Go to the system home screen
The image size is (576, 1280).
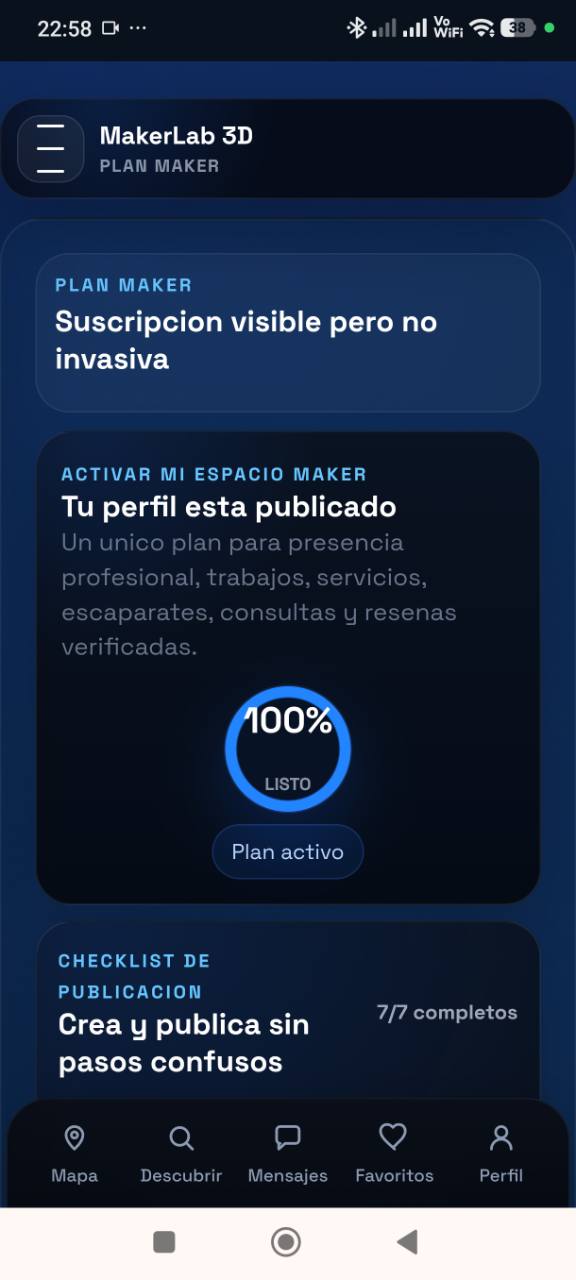point(286,1242)
